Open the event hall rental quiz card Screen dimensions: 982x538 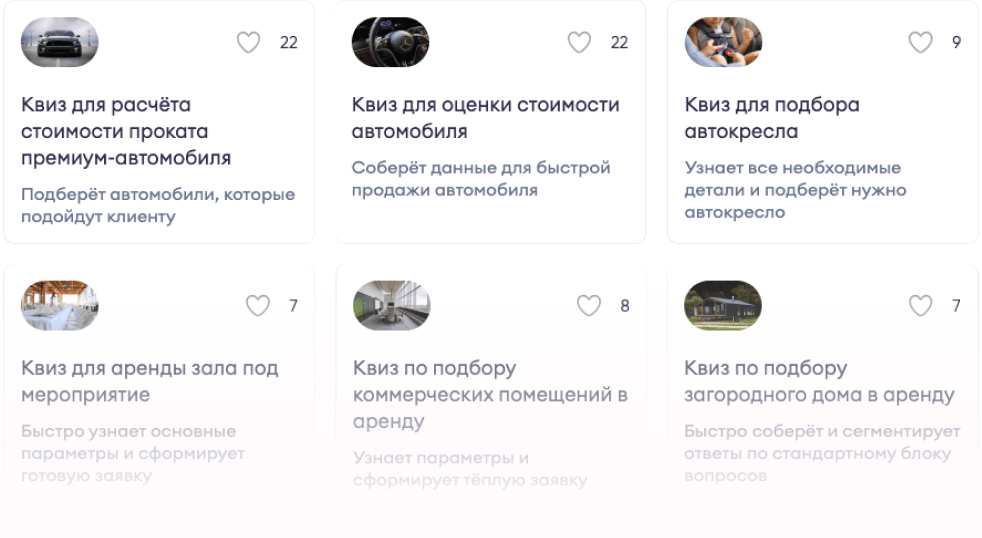point(150,381)
